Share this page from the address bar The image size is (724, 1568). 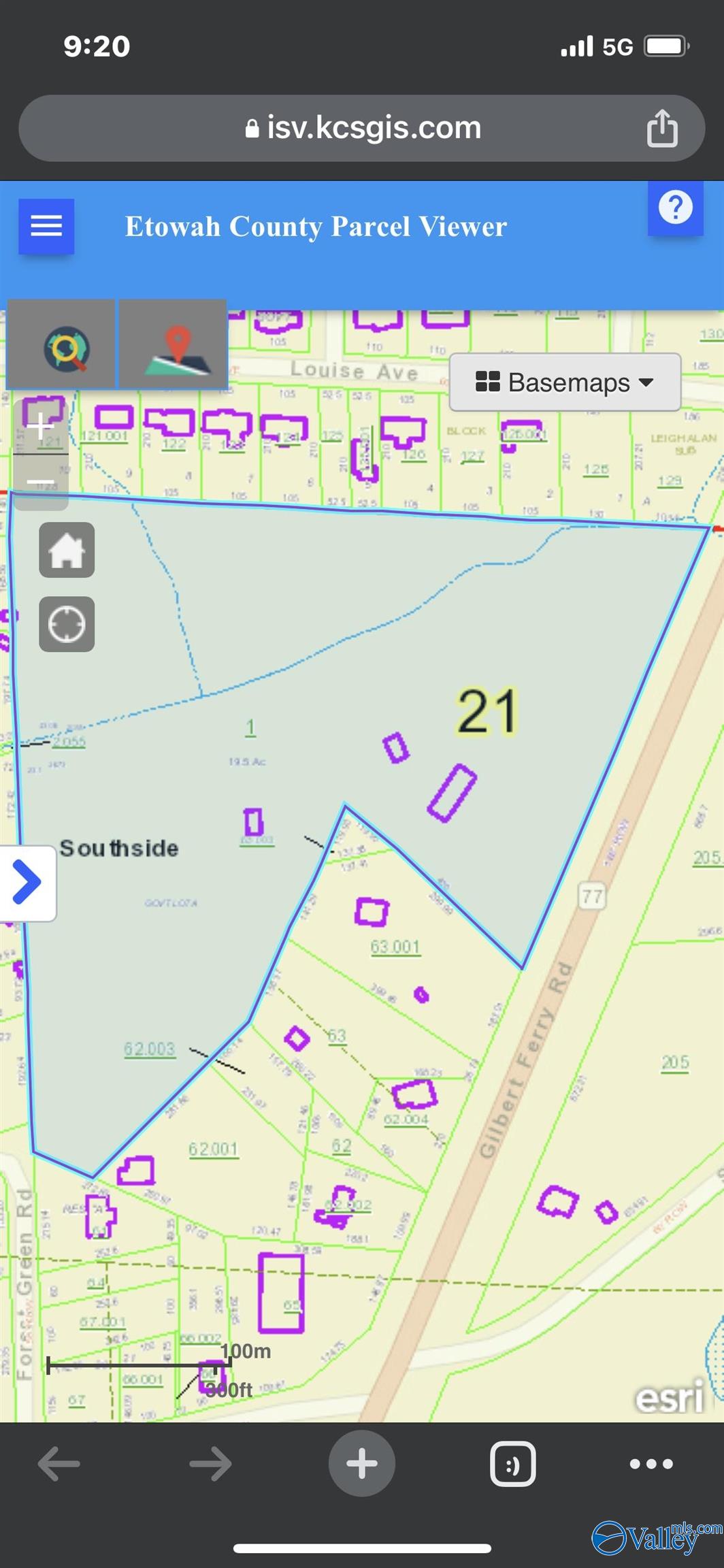tap(661, 128)
